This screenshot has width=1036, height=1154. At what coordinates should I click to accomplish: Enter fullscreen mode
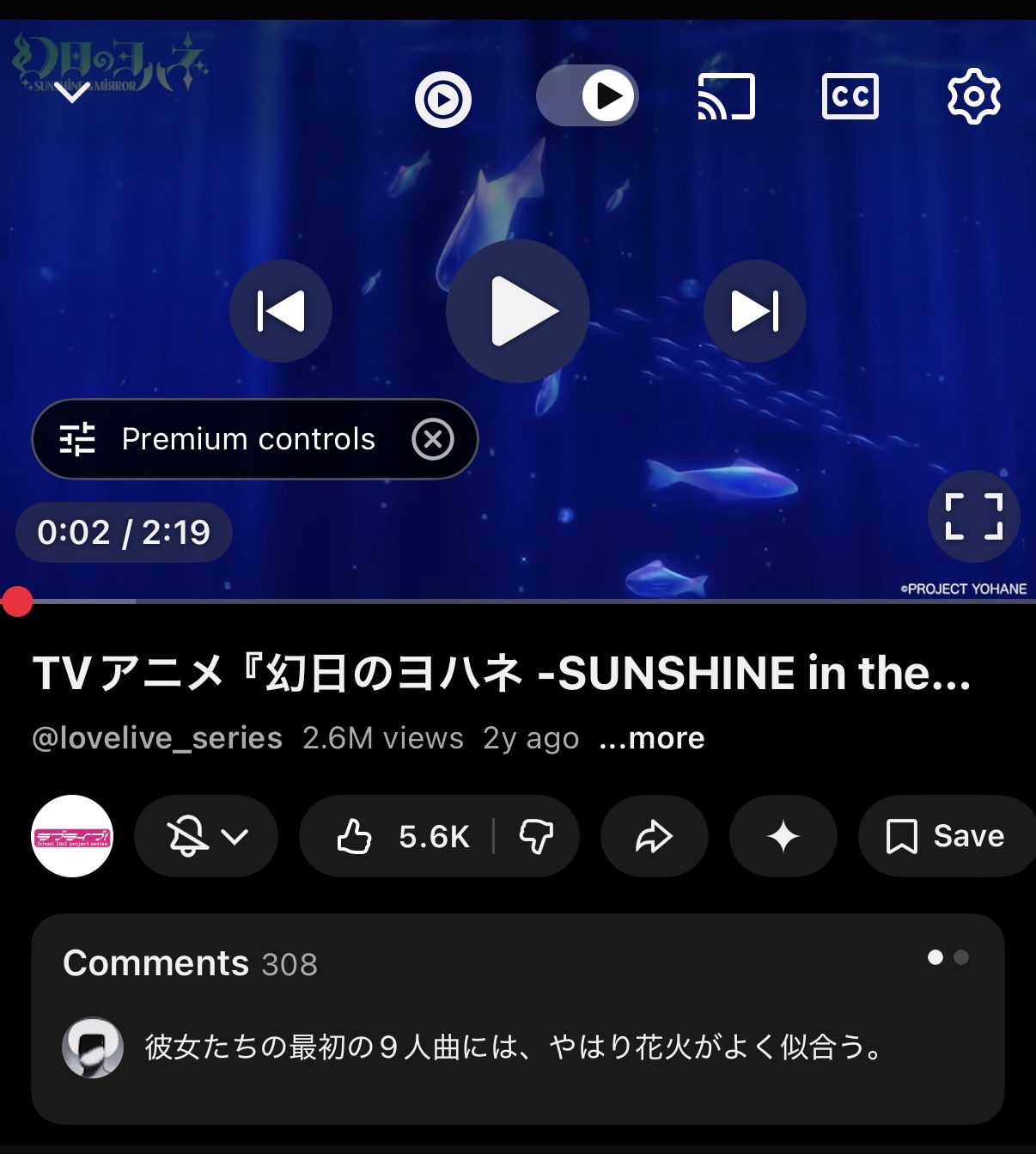[974, 516]
